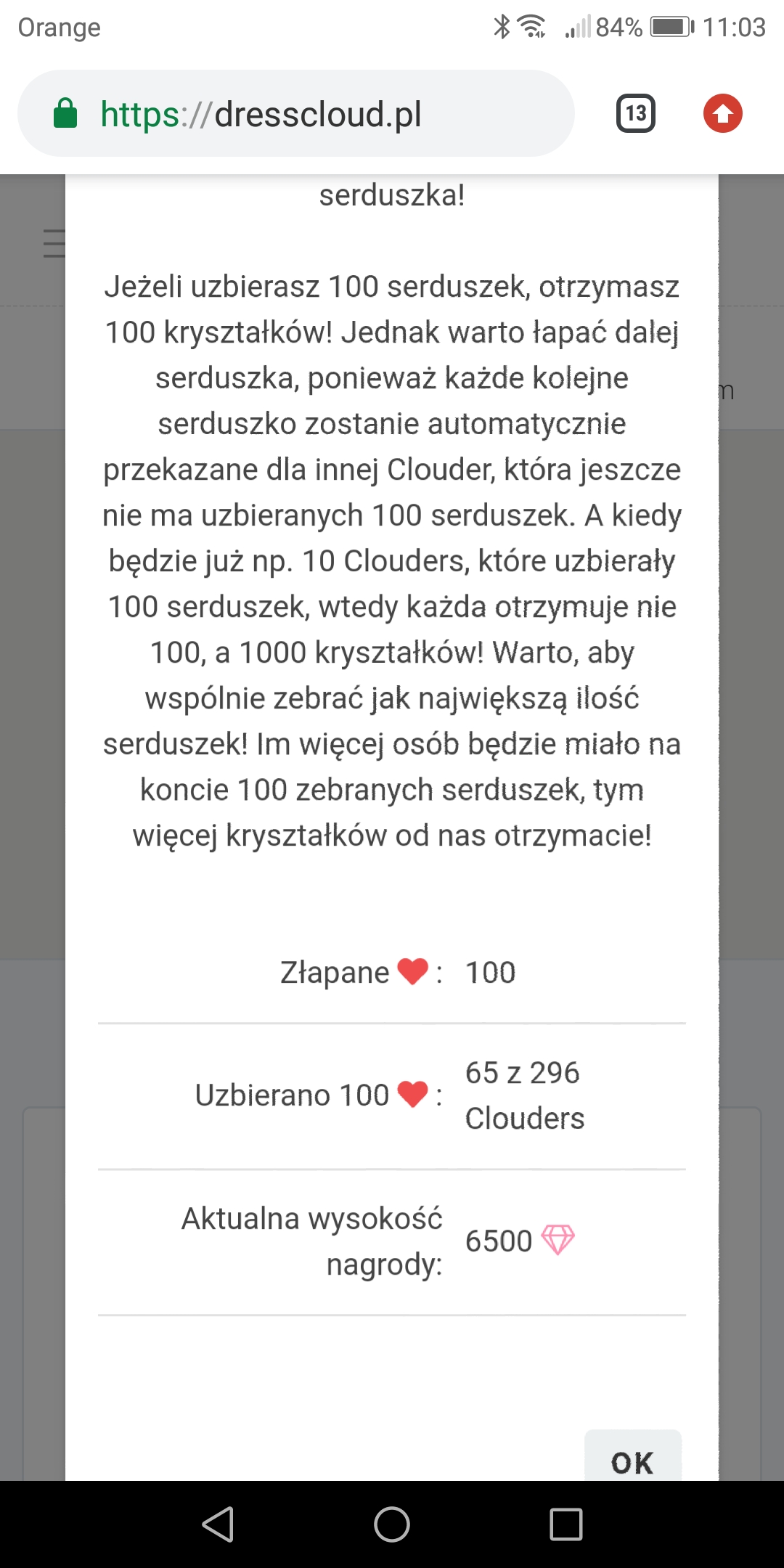
Task: Tap the battery indicator in status bar
Action: (x=669, y=26)
